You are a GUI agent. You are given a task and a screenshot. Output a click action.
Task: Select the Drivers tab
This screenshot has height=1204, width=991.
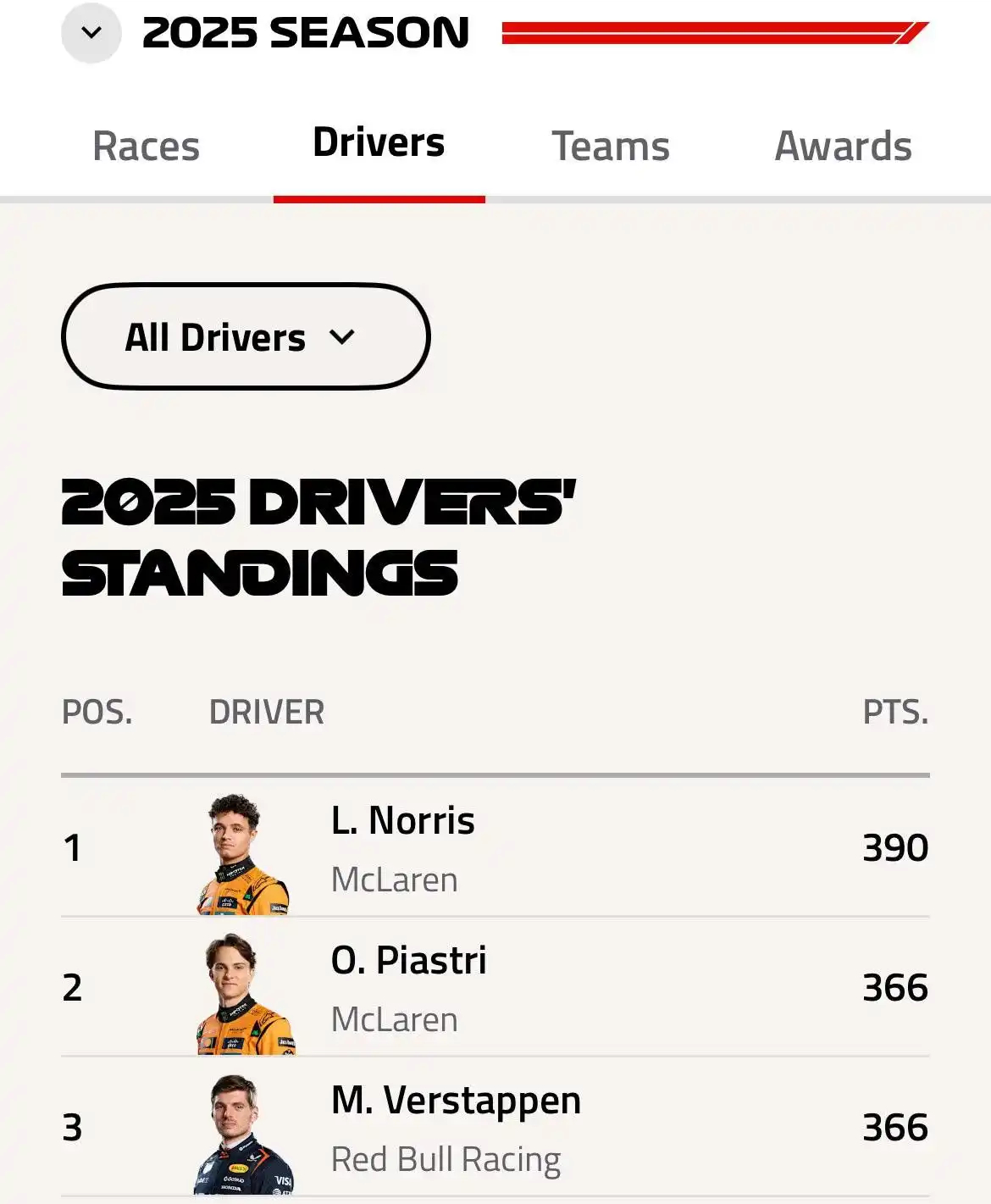point(379,143)
